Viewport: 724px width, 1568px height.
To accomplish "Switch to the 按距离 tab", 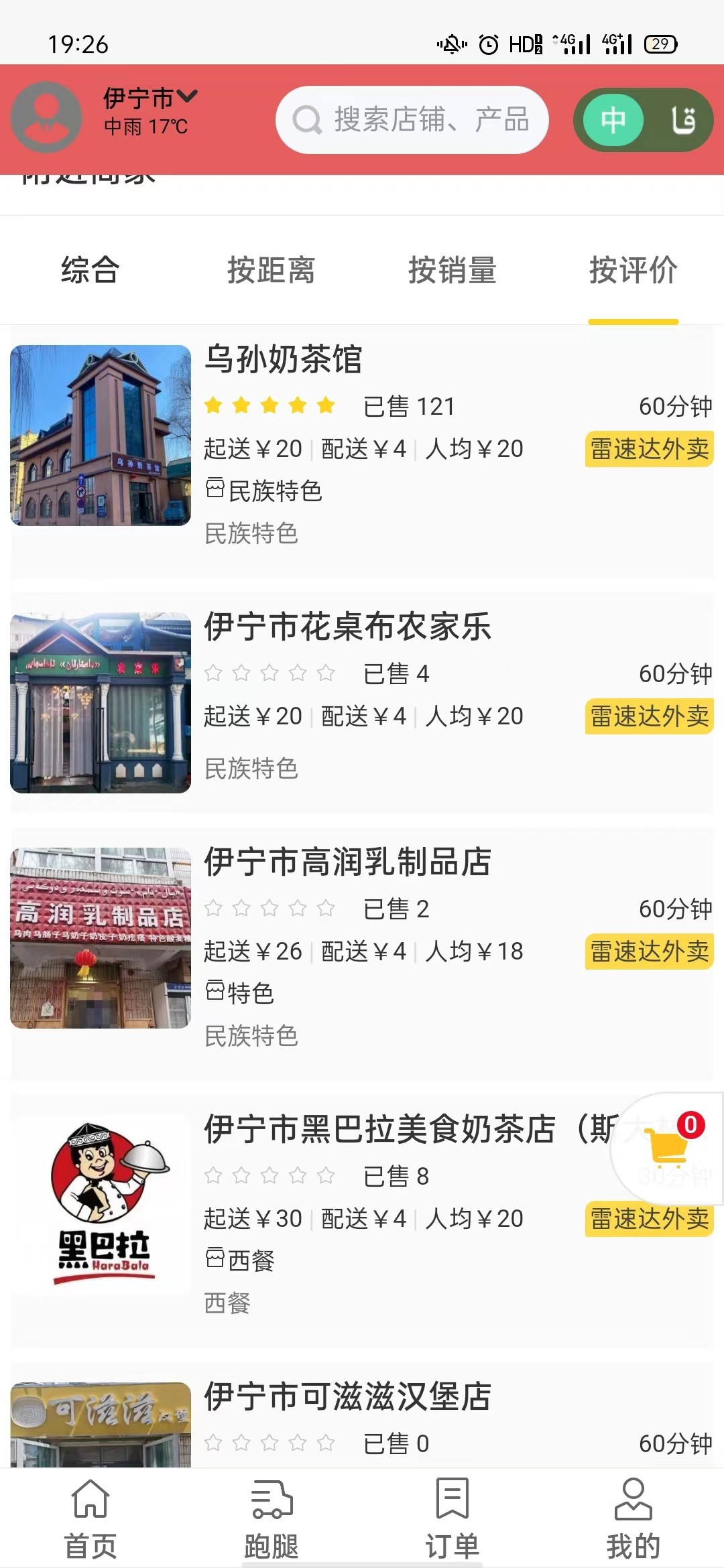I will 270,269.
